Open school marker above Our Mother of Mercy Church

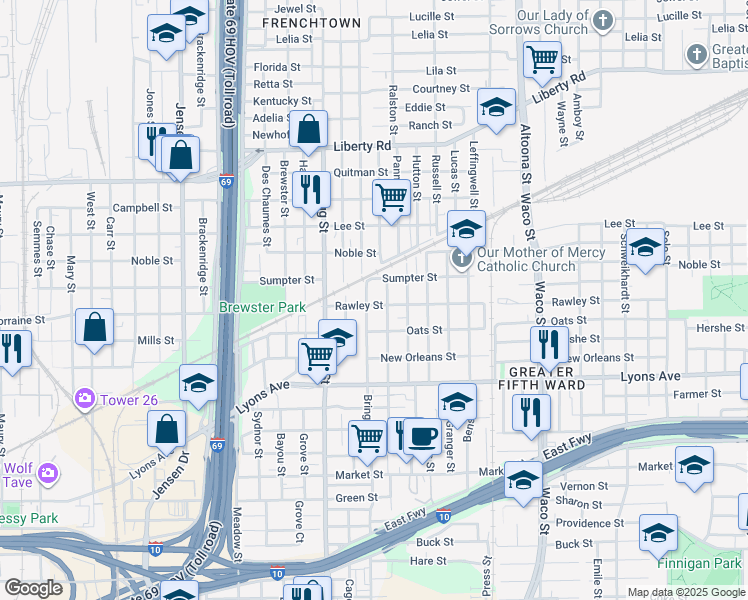(x=466, y=229)
